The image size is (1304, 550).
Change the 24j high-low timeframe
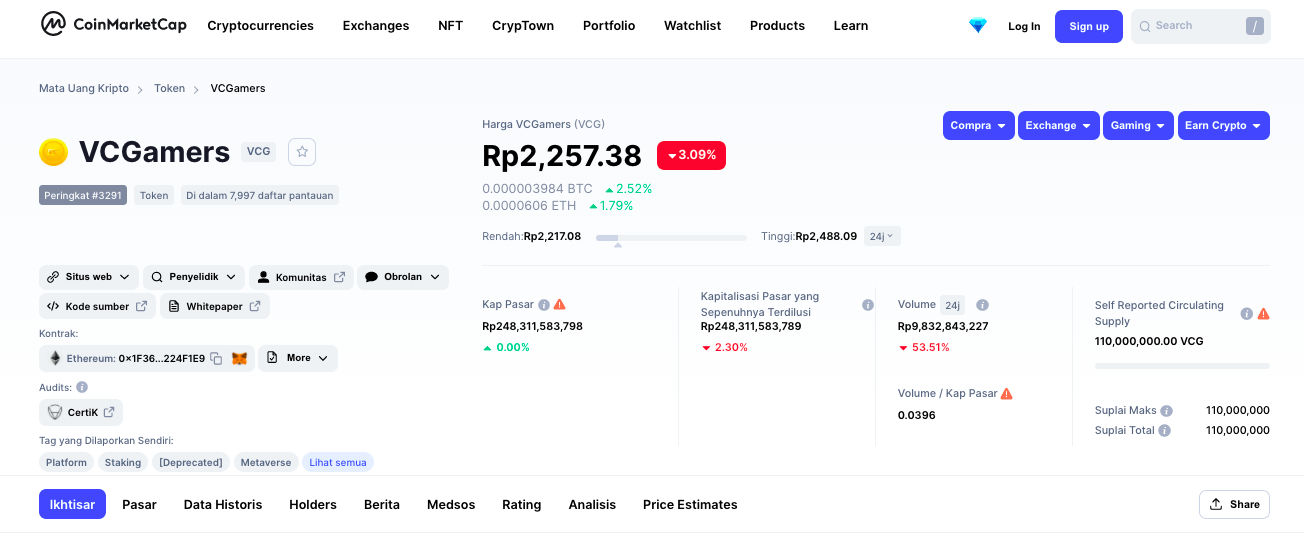[882, 236]
